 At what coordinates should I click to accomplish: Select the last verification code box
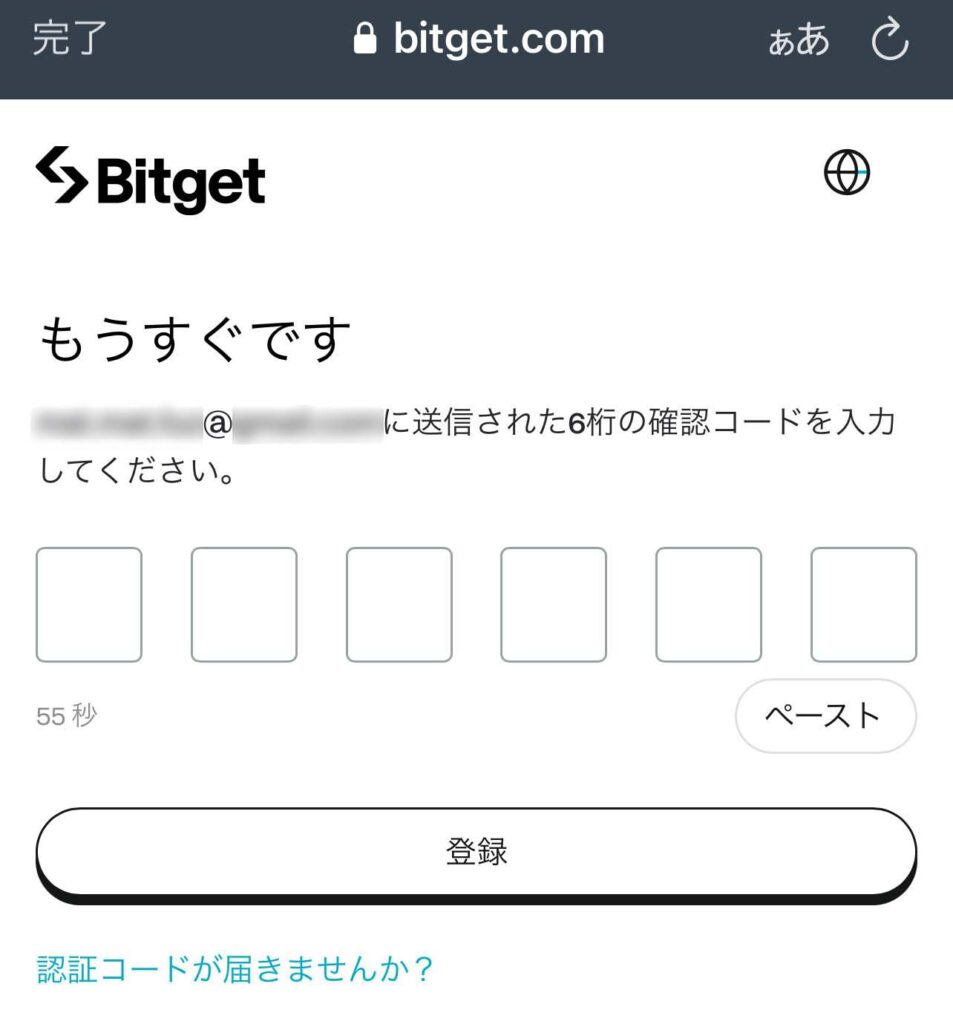tap(863, 604)
